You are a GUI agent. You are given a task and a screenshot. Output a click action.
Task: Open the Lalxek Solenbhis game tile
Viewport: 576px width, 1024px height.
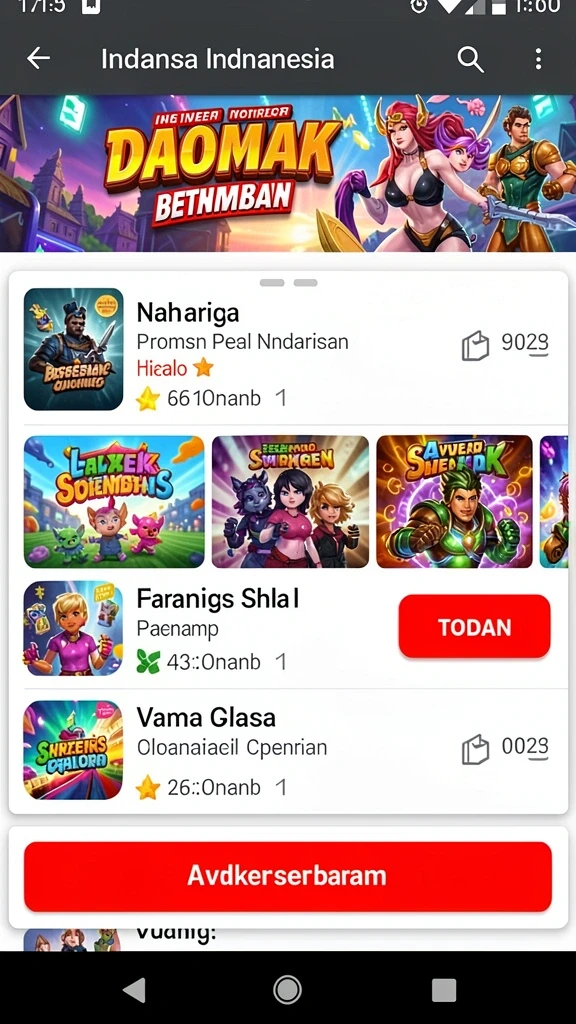(114, 502)
